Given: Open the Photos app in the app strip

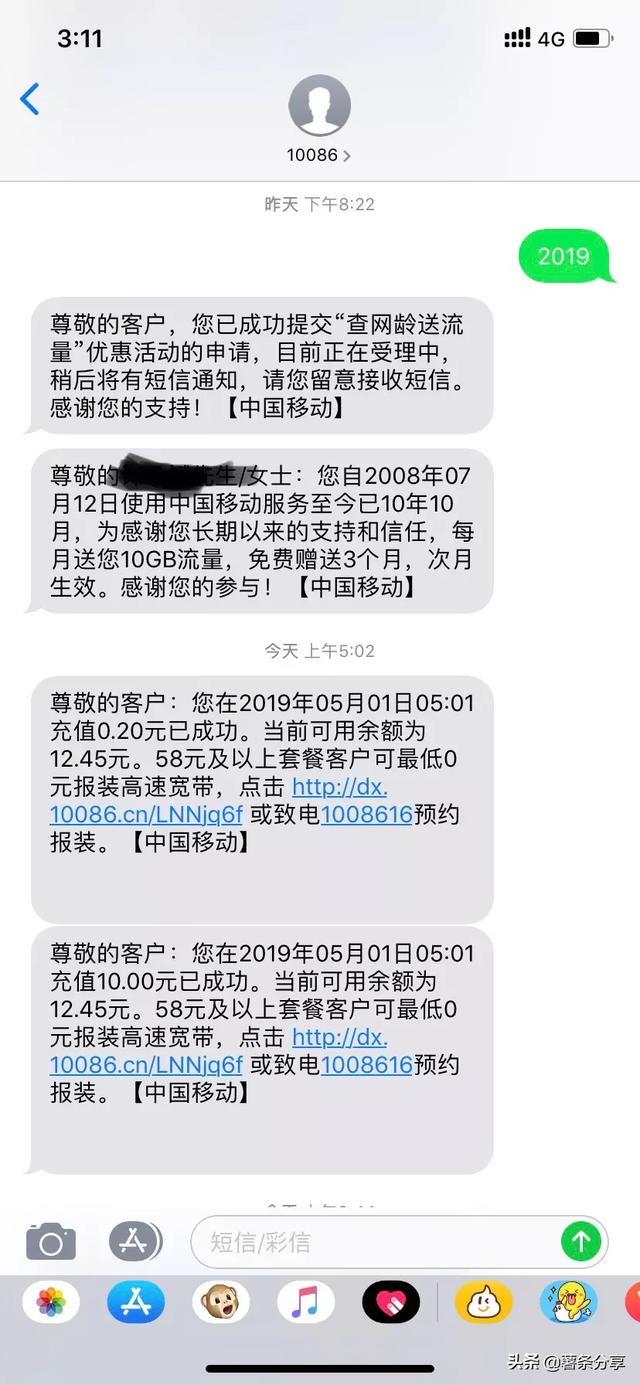Looking at the screenshot, I should coord(51,1303).
